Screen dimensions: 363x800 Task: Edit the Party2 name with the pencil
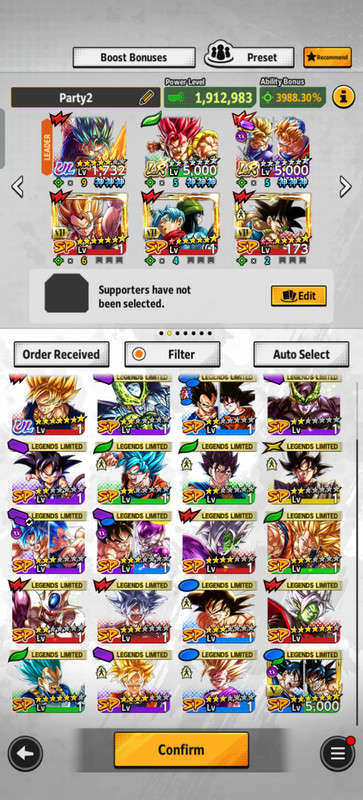click(x=146, y=97)
